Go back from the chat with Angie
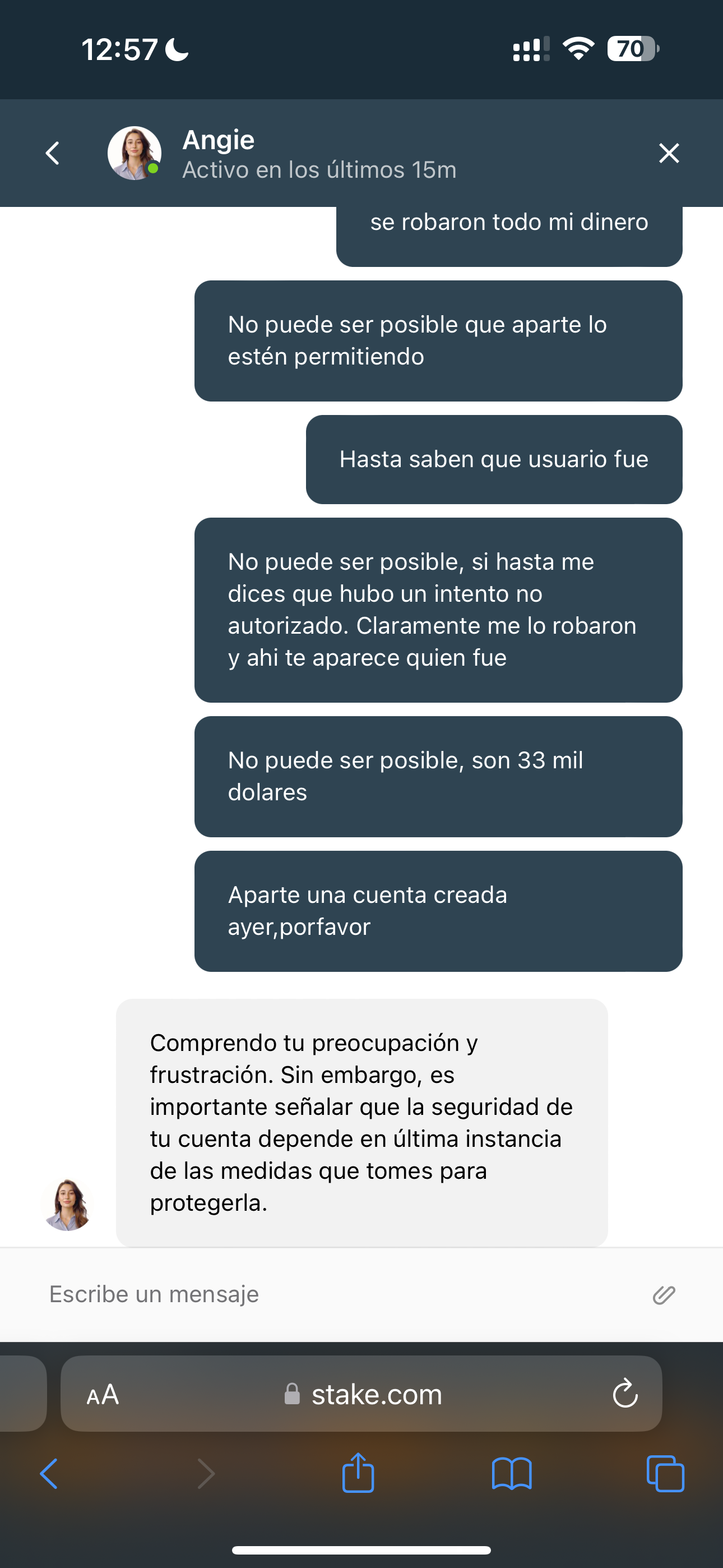723x1568 pixels. [53, 153]
